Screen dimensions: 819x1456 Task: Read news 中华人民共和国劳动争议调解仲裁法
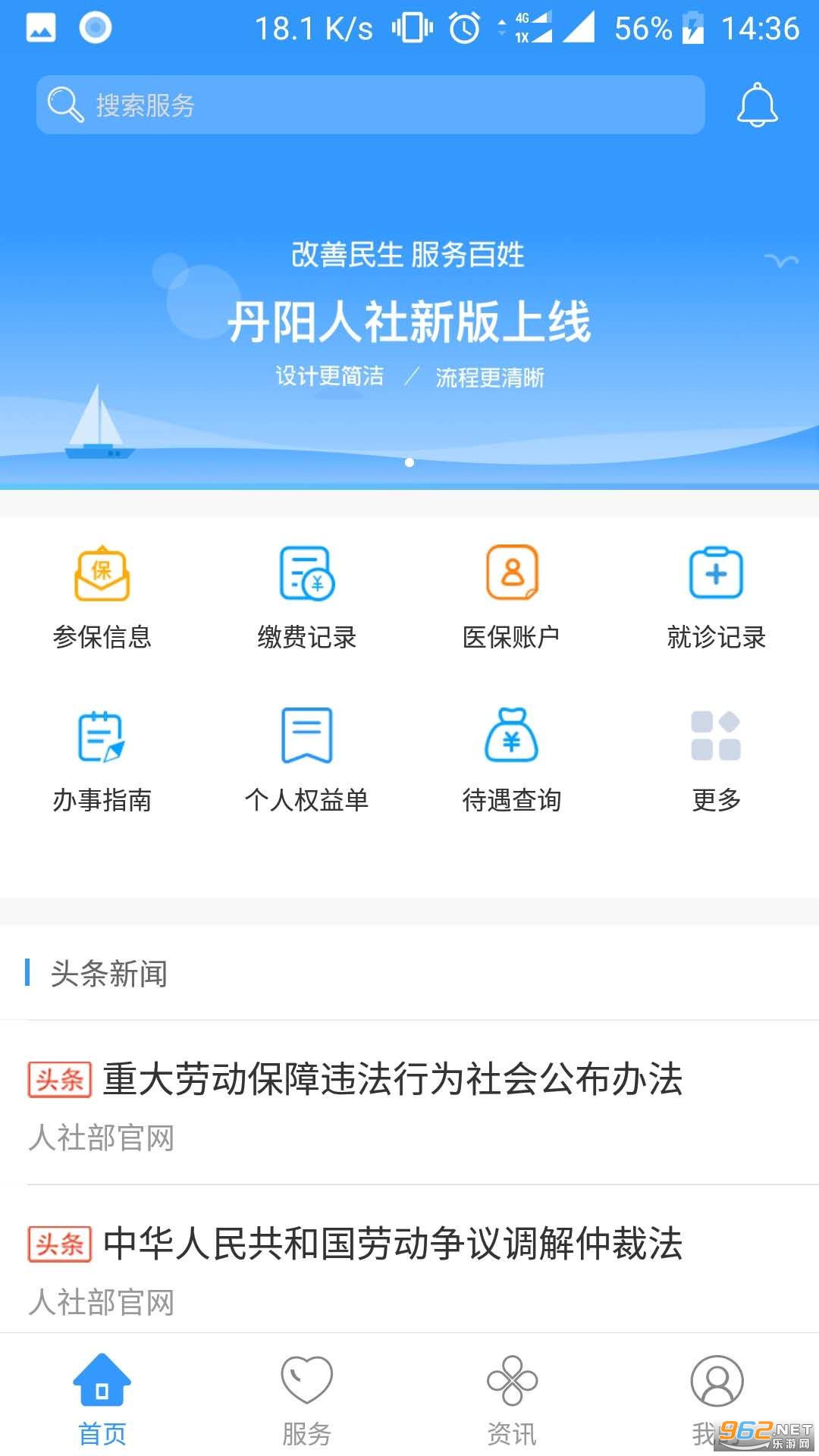pyautogui.click(x=393, y=1244)
